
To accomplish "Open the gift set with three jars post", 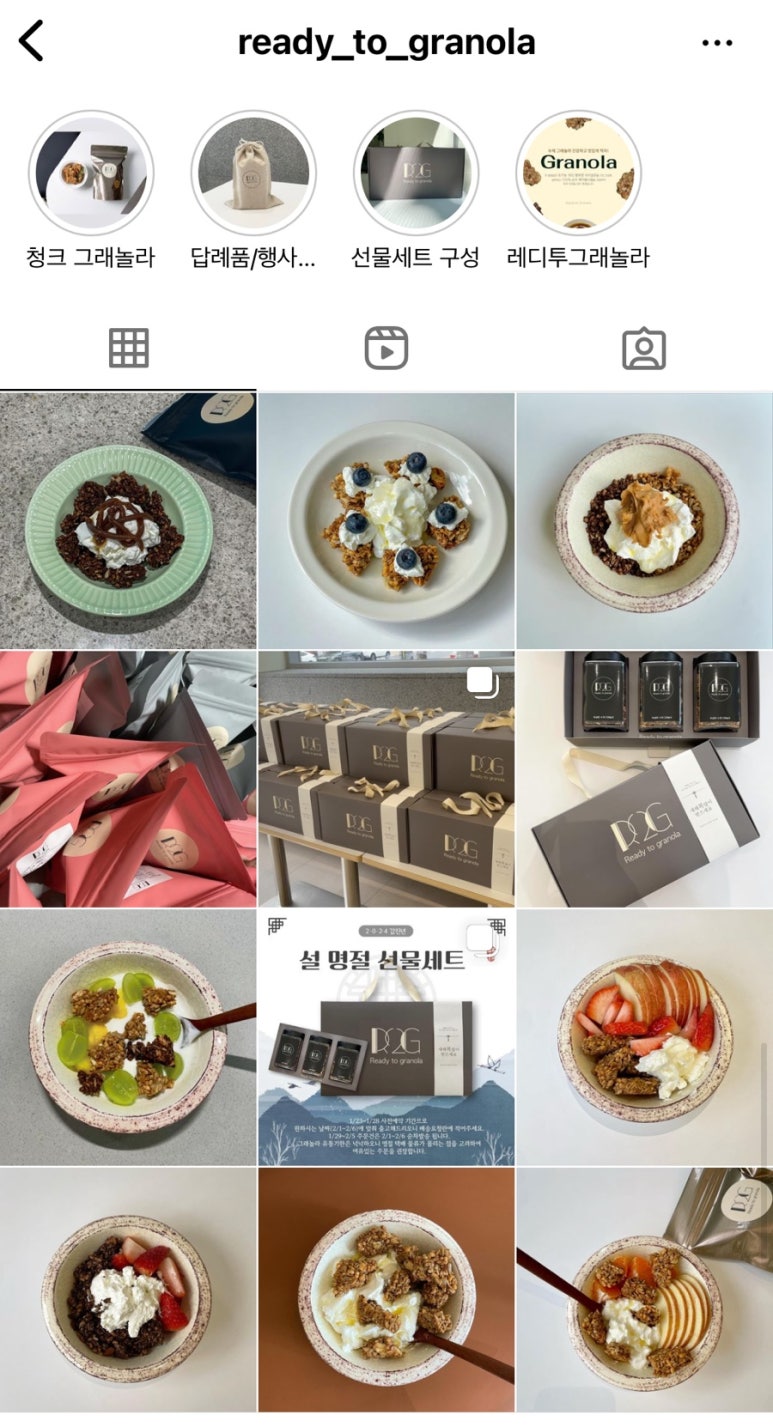I will pyautogui.click(x=645, y=779).
